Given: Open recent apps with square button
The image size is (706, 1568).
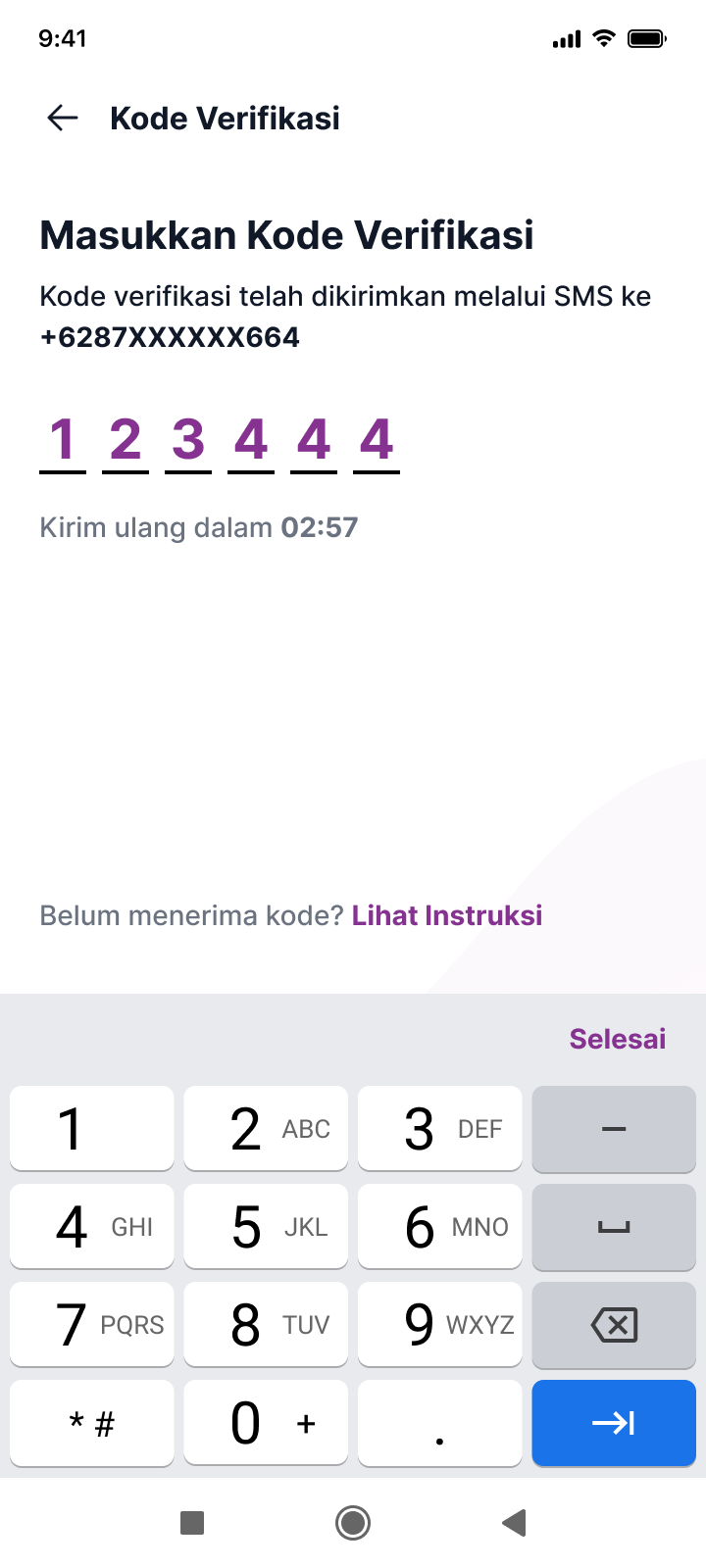Looking at the screenshot, I should (x=192, y=1523).
